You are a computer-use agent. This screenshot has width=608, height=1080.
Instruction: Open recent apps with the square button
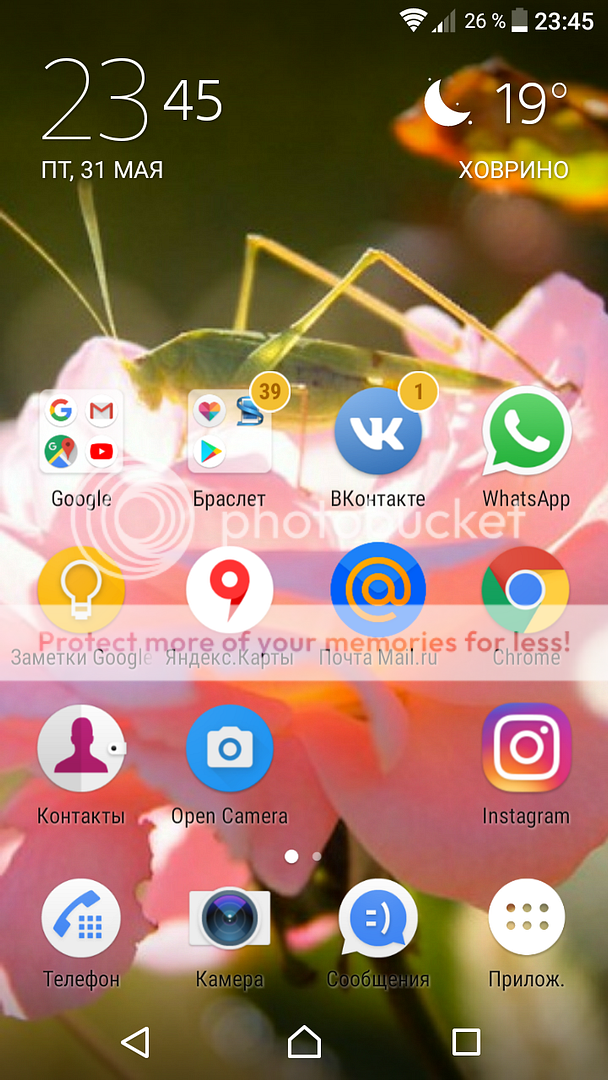pyautogui.click(x=466, y=1043)
